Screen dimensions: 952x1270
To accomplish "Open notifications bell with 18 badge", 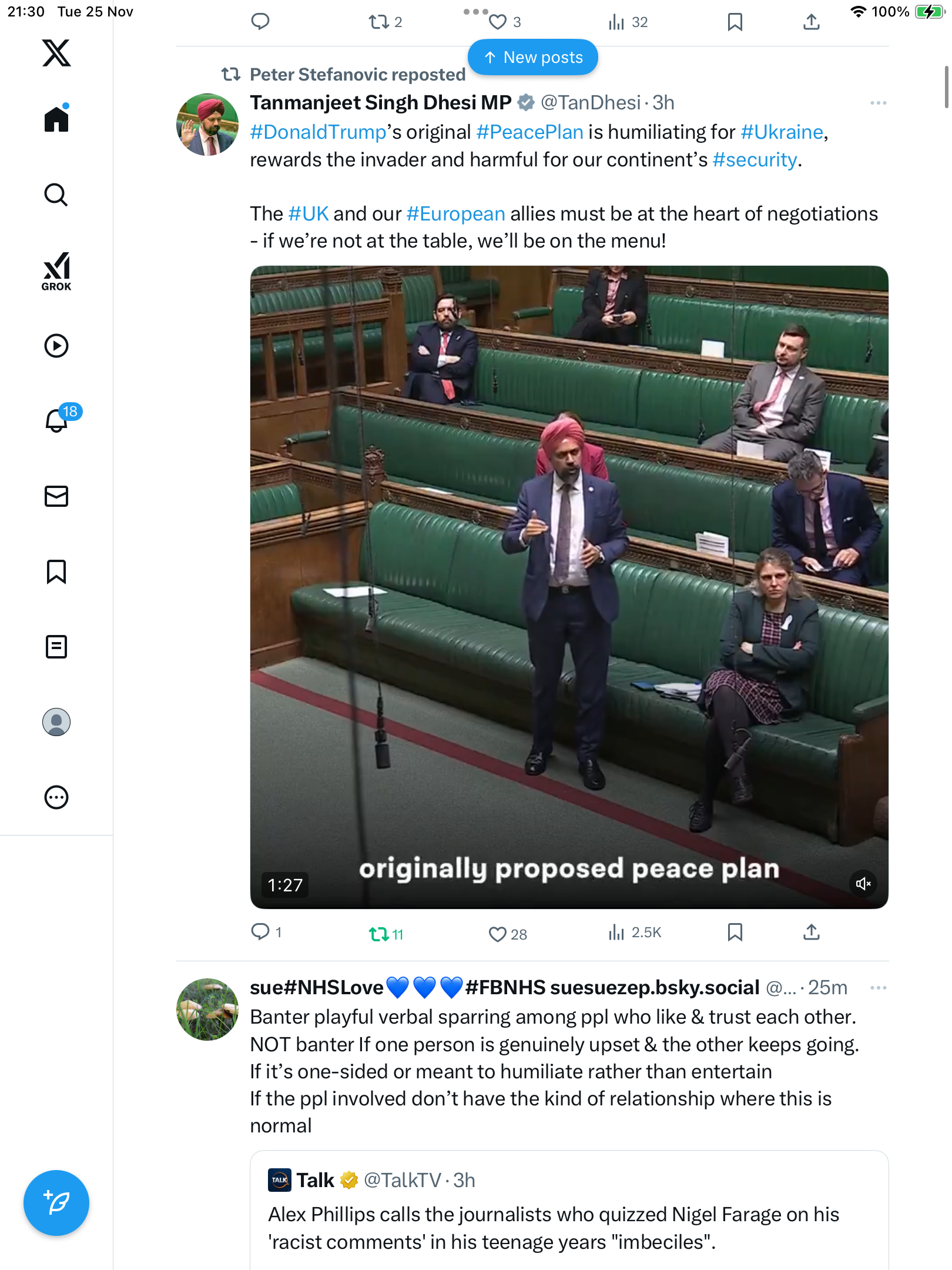I will click(x=58, y=420).
